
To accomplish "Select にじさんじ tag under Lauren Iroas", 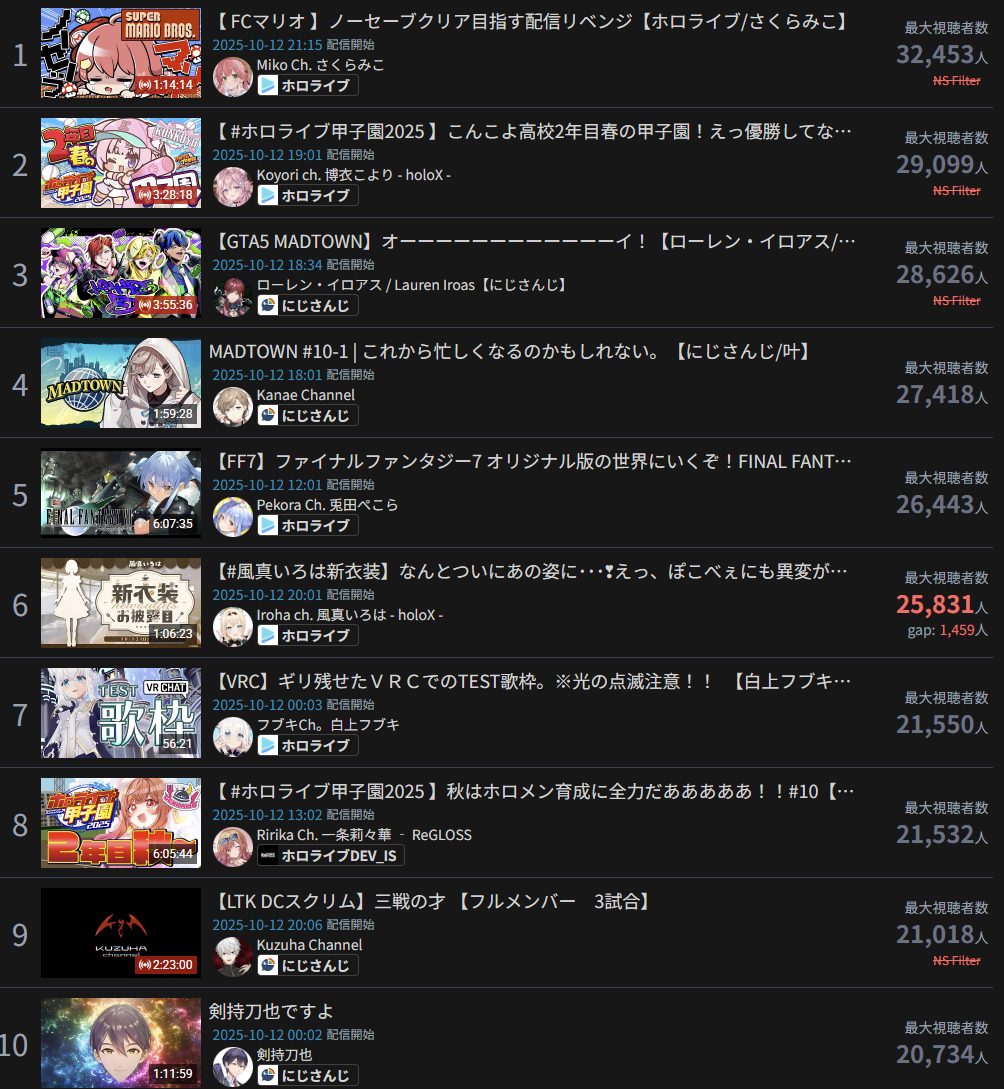I will [x=307, y=306].
